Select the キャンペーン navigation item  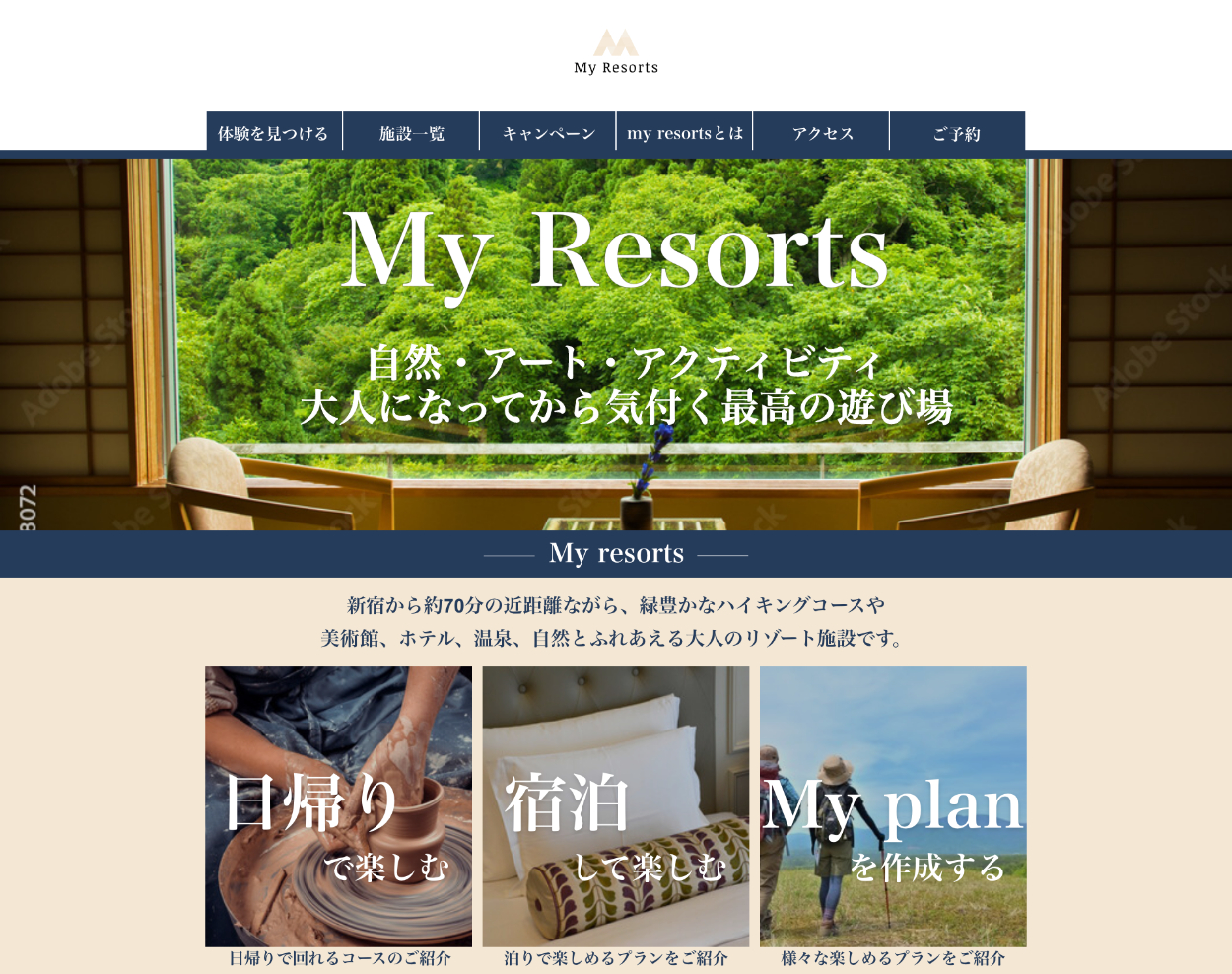pos(548,132)
